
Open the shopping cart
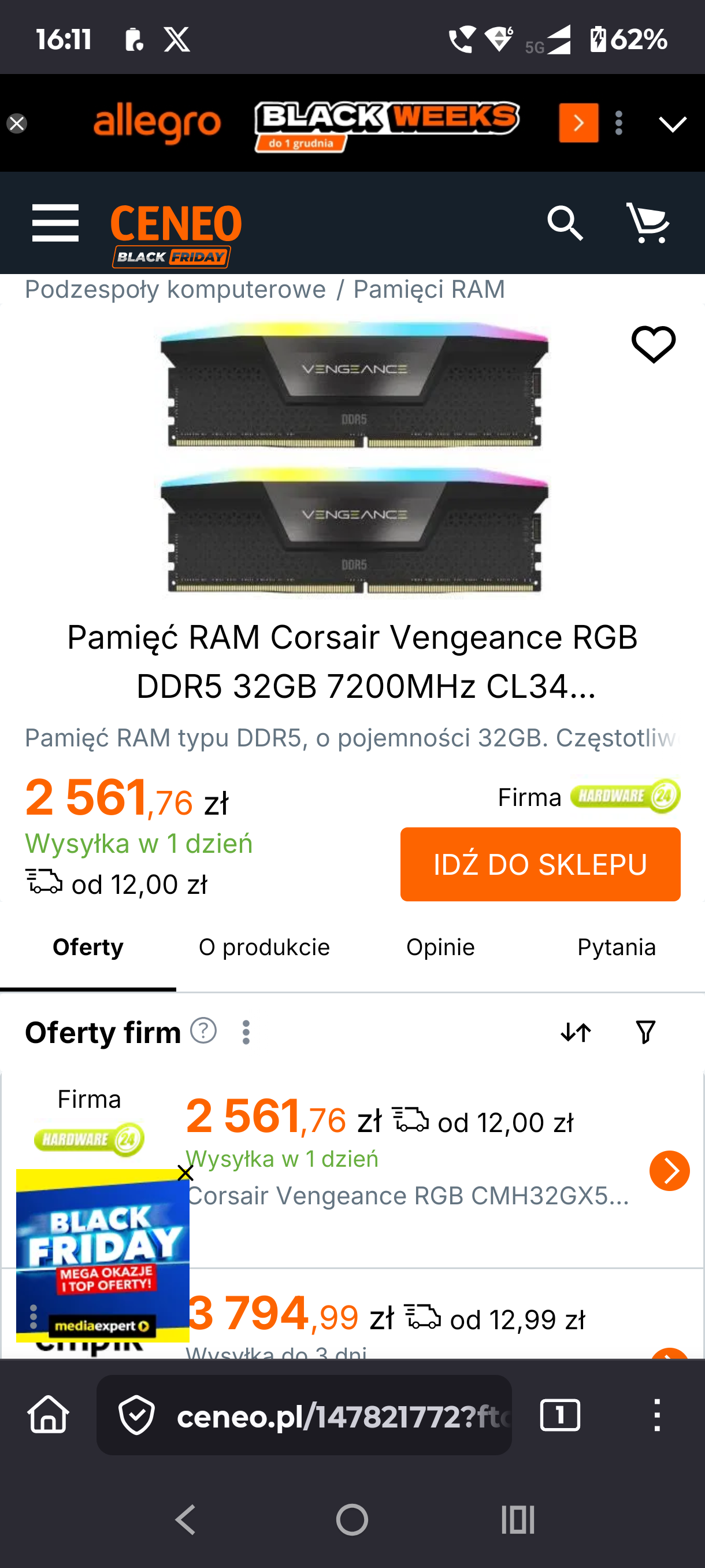[648, 223]
